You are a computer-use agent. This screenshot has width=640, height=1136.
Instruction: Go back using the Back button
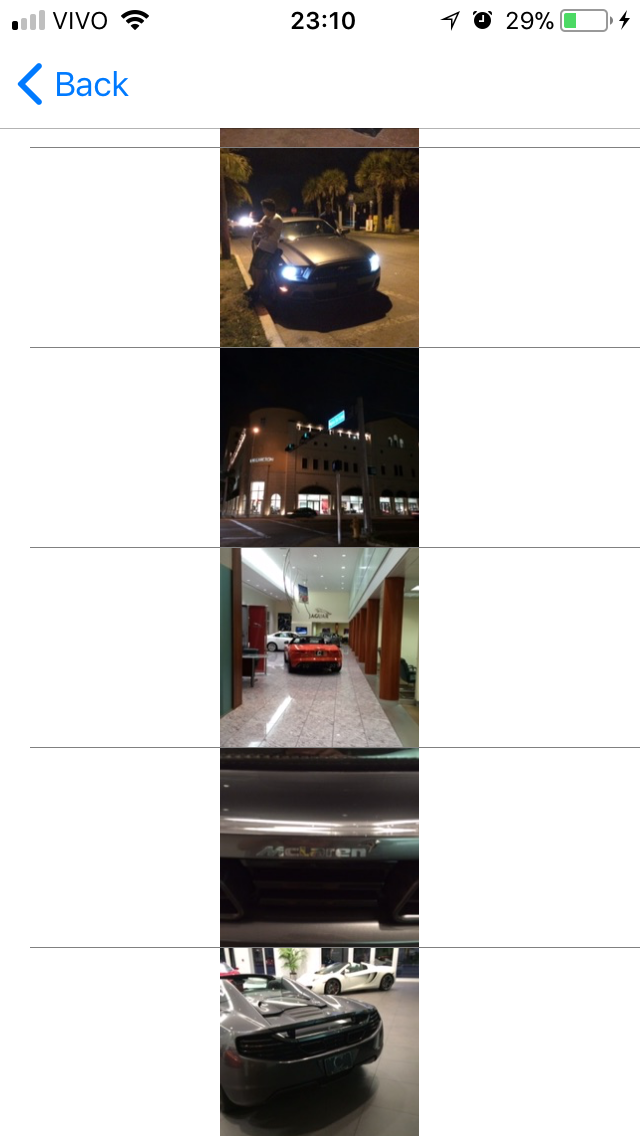point(73,85)
